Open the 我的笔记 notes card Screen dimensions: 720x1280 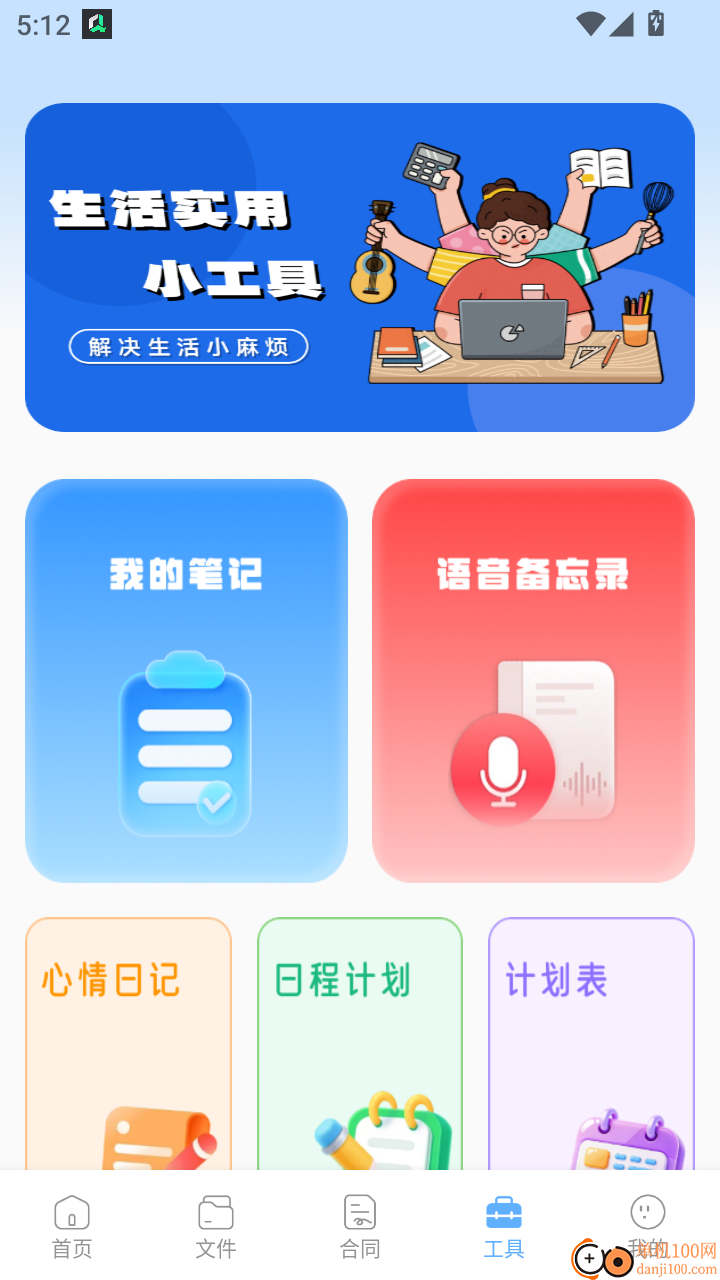(x=186, y=680)
